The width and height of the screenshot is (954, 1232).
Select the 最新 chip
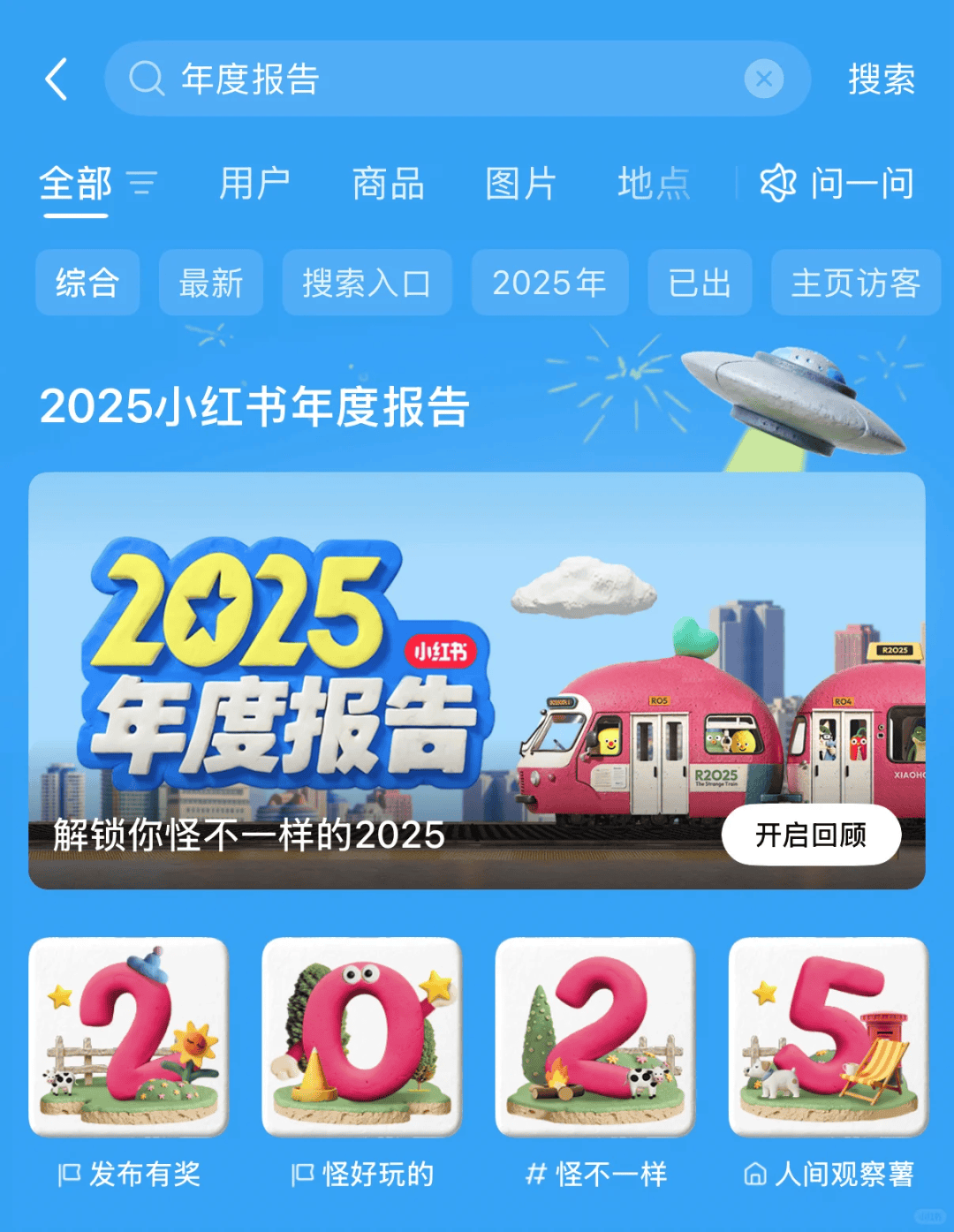pos(211,283)
